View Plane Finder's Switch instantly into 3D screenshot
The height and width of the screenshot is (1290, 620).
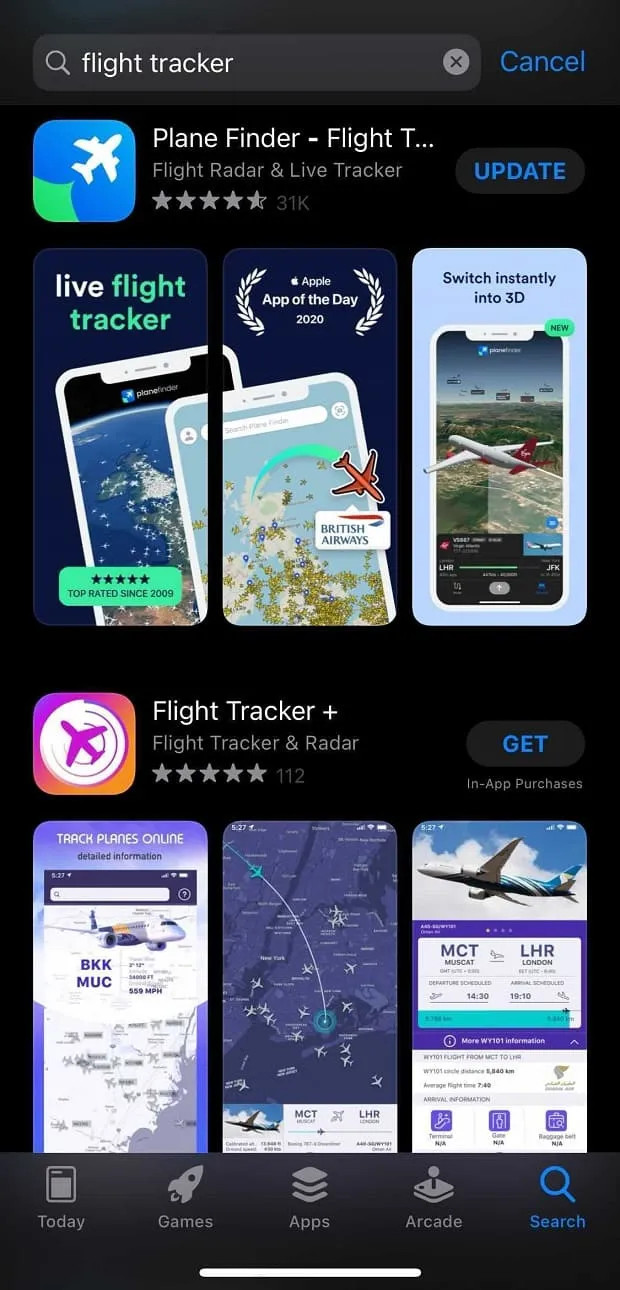point(499,437)
